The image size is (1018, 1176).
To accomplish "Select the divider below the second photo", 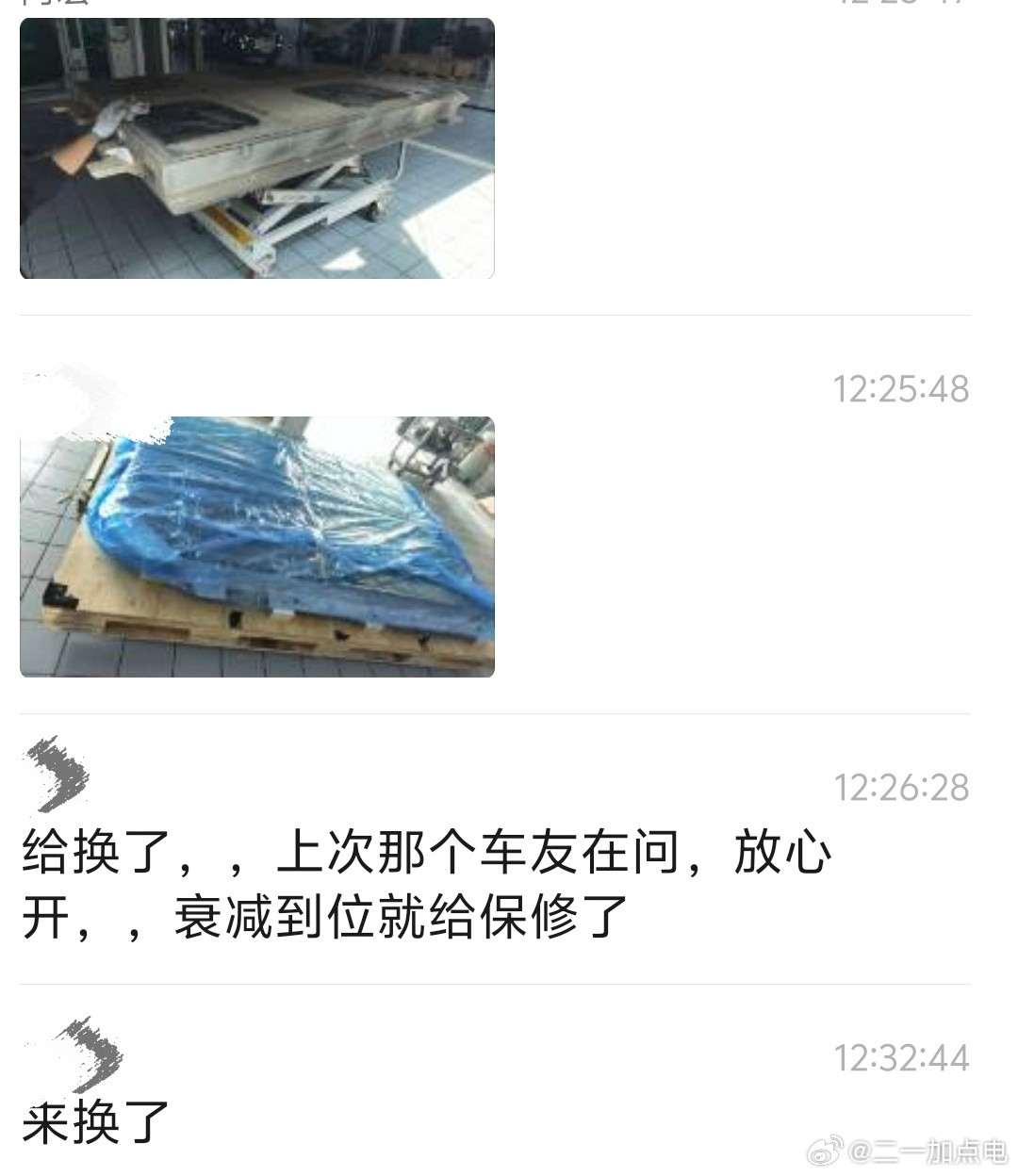I will pos(509,713).
